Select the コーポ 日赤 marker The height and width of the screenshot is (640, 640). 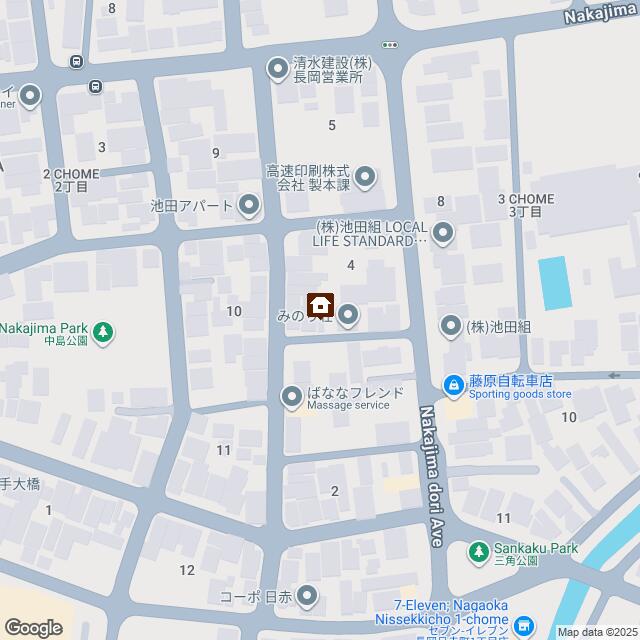pyautogui.click(x=307, y=597)
